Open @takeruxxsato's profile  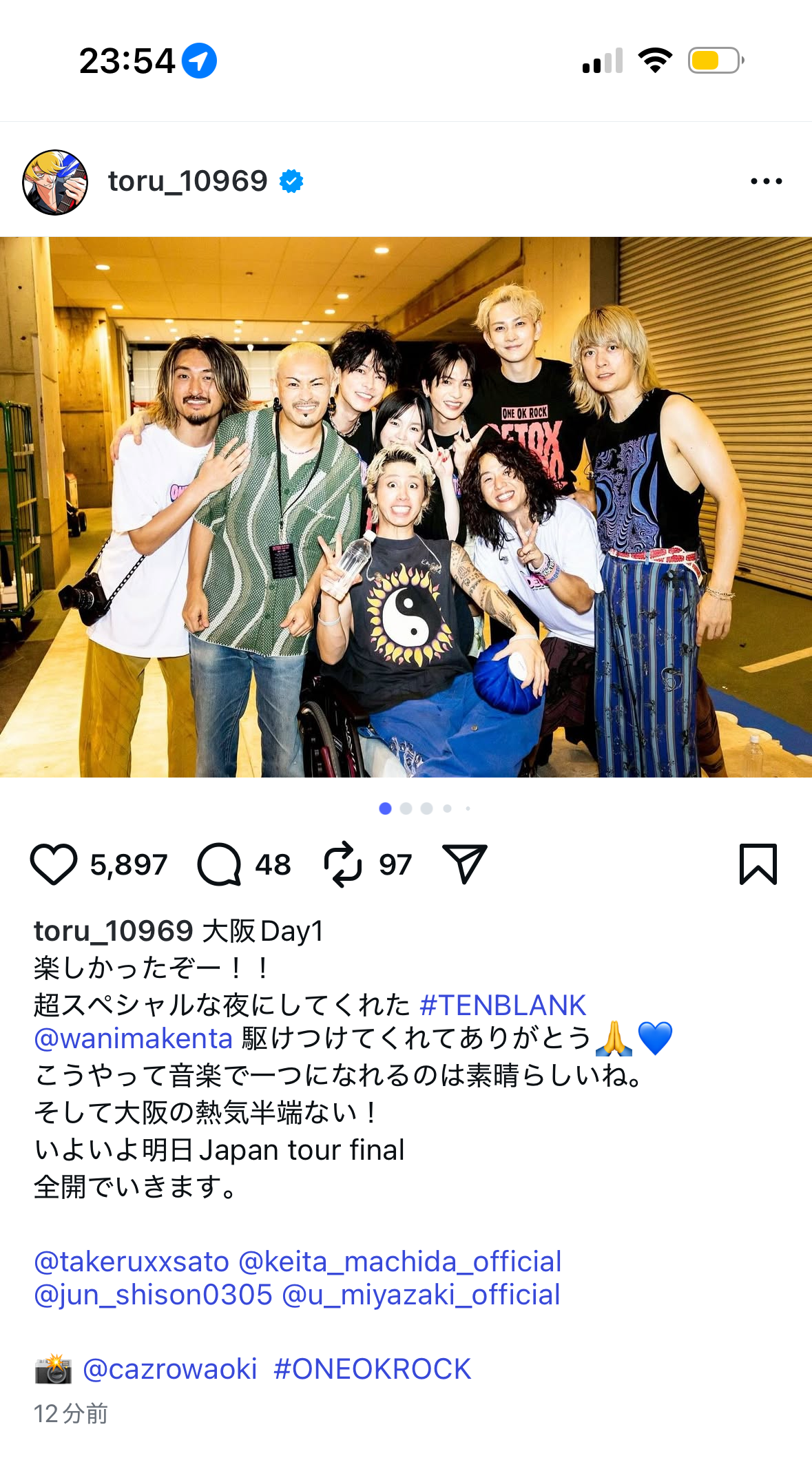132,1262
